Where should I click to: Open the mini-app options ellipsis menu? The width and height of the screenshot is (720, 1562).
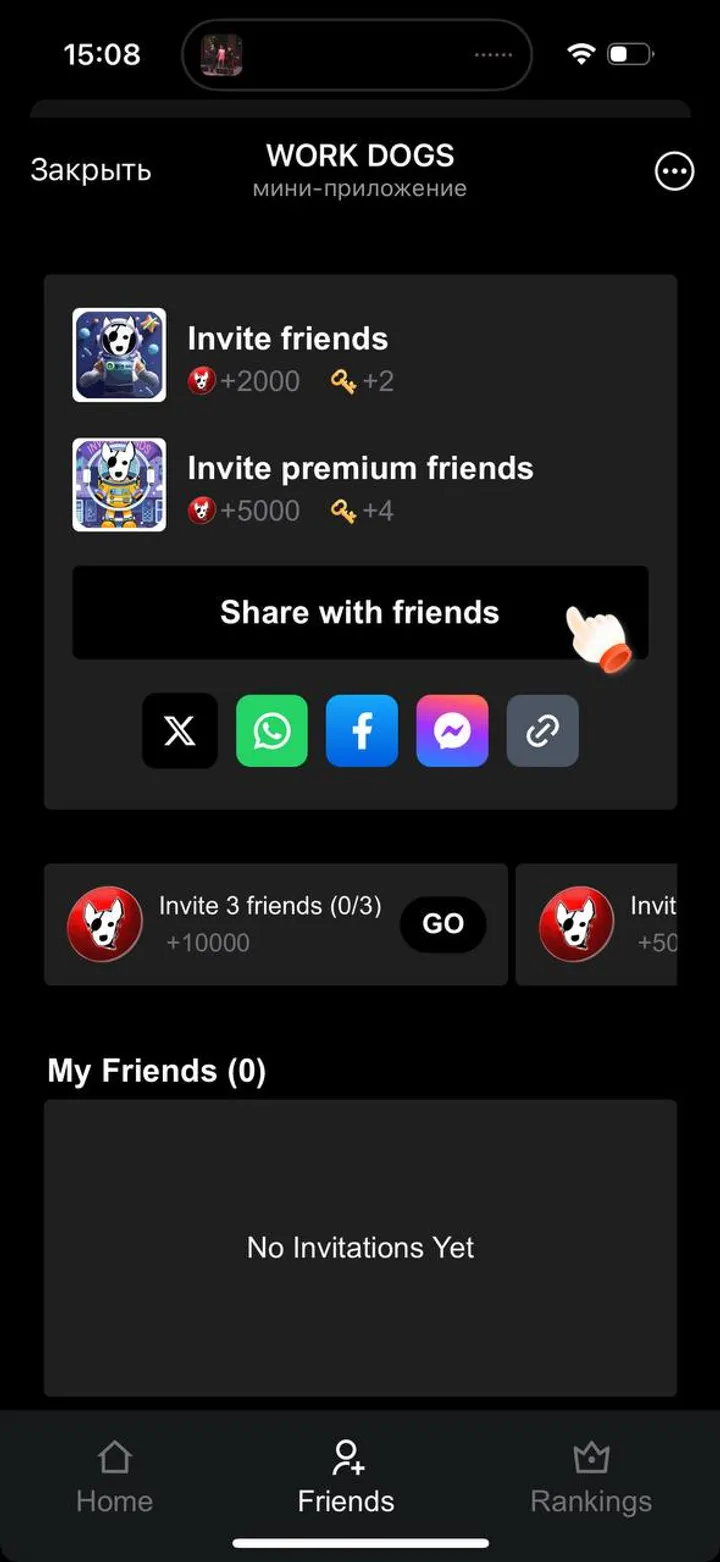click(673, 171)
